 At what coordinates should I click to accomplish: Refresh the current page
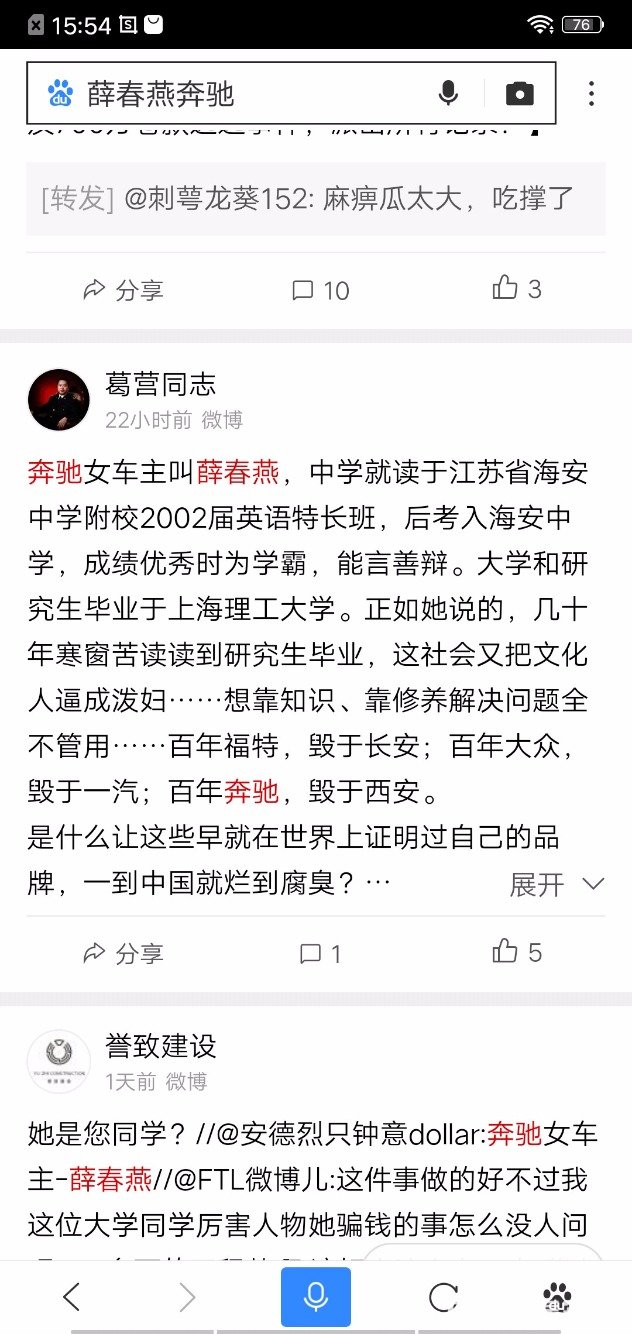tap(443, 1297)
